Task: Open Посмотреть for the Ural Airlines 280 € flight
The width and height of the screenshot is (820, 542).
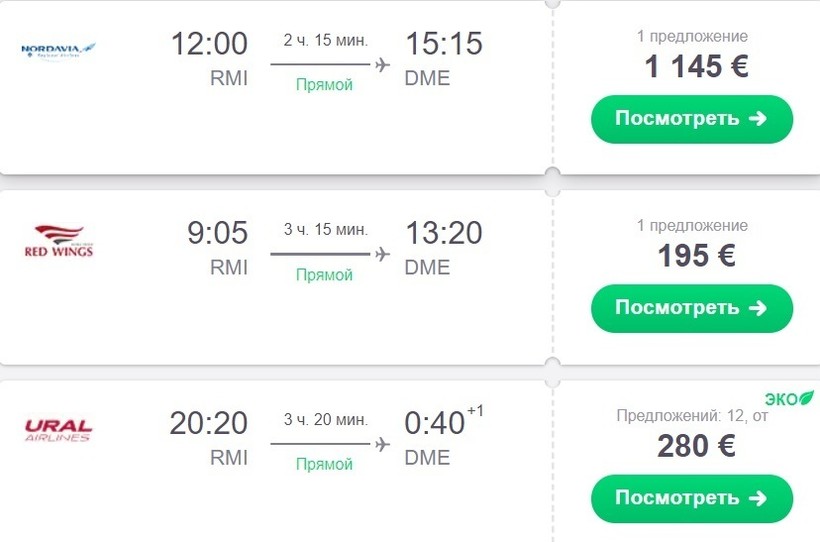Action: 691,498
